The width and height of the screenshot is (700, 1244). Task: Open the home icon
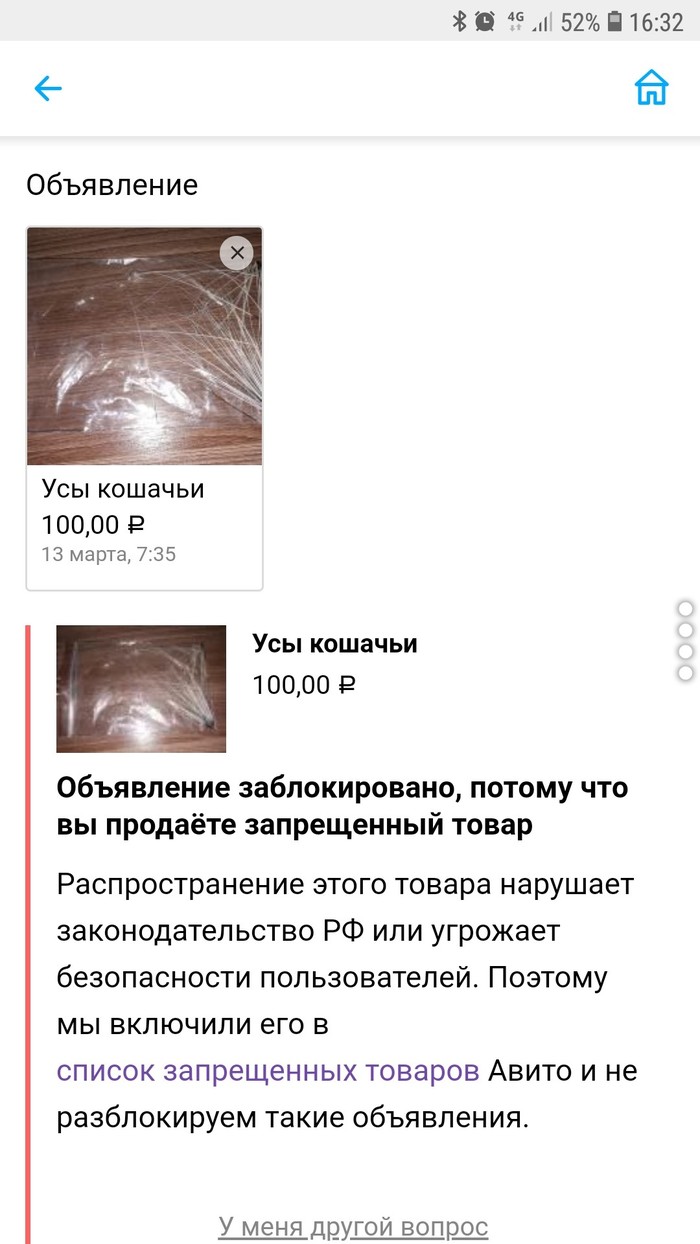click(x=651, y=88)
